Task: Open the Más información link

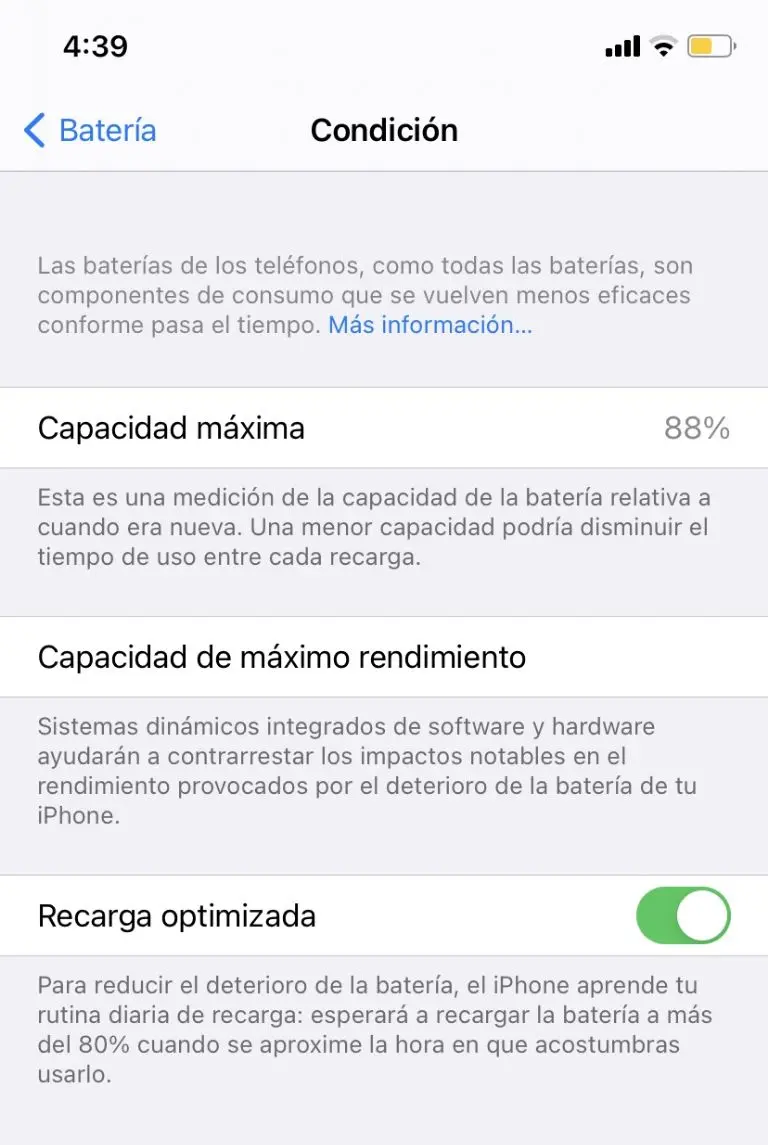Action: point(430,325)
